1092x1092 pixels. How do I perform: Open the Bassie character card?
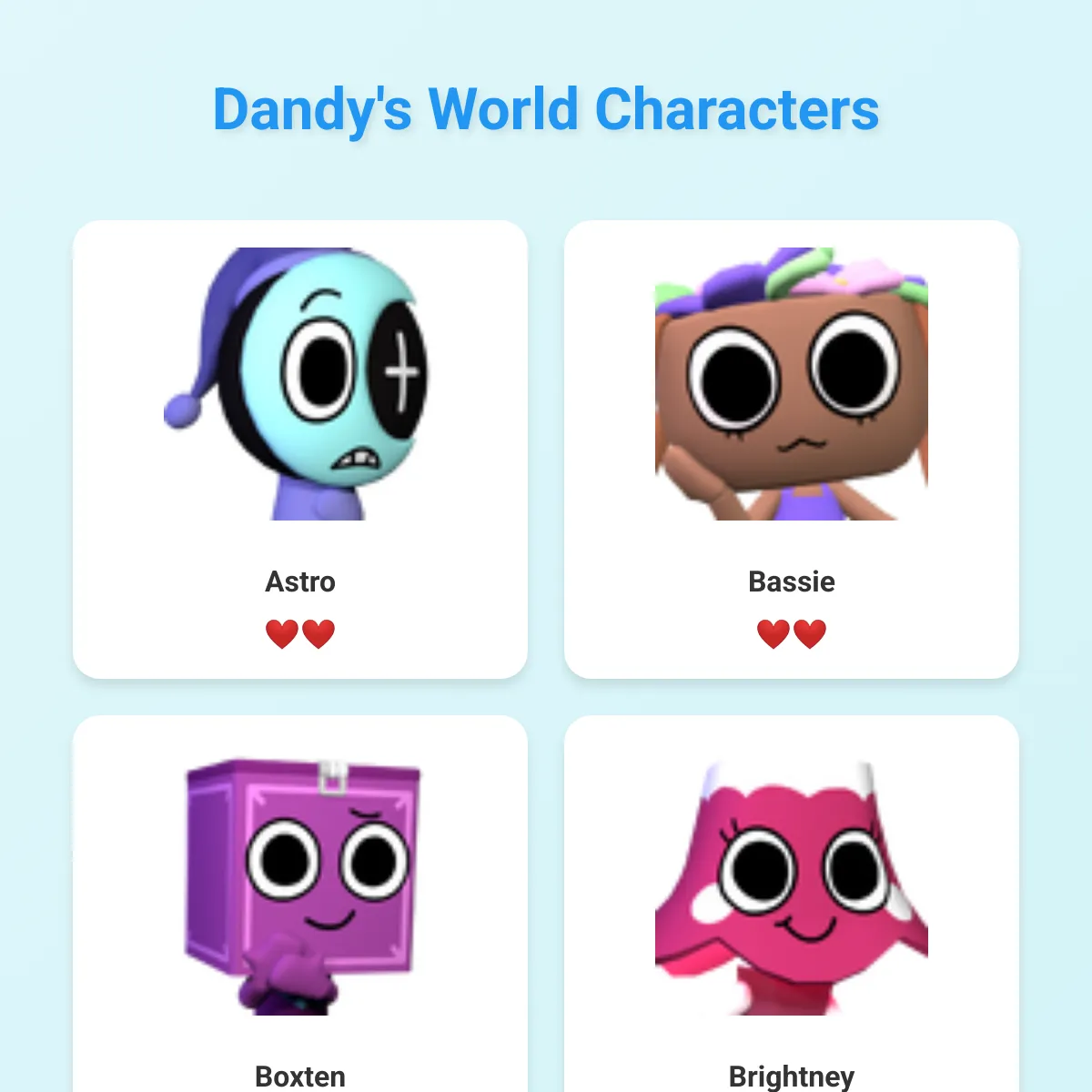click(791, 449)
